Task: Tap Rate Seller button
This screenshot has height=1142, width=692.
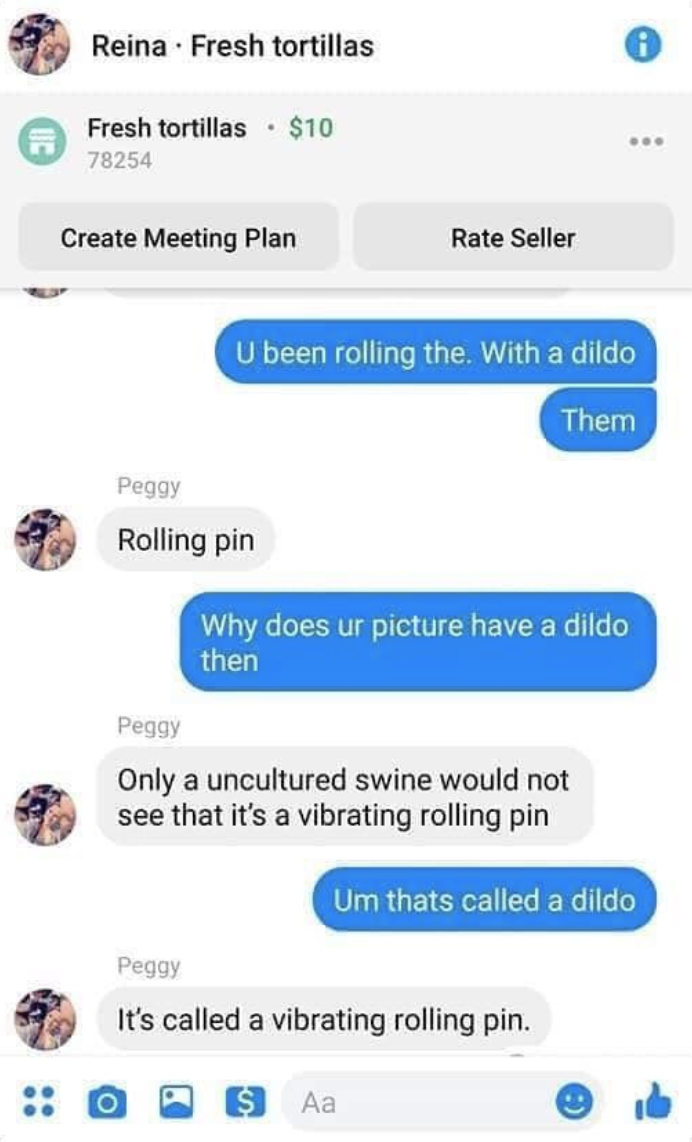Action: point(513,238)
